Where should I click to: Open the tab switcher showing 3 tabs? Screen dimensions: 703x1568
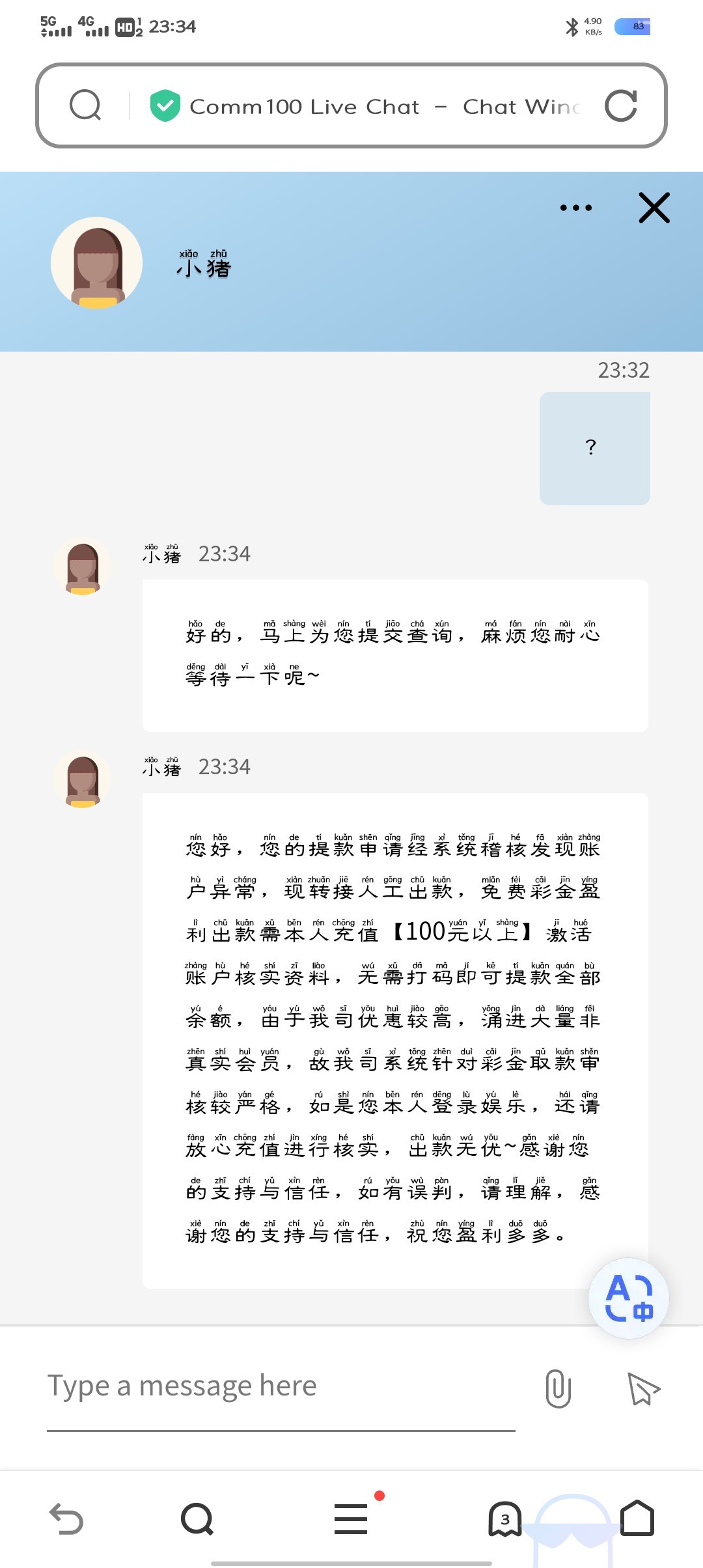click(505, 1519)
